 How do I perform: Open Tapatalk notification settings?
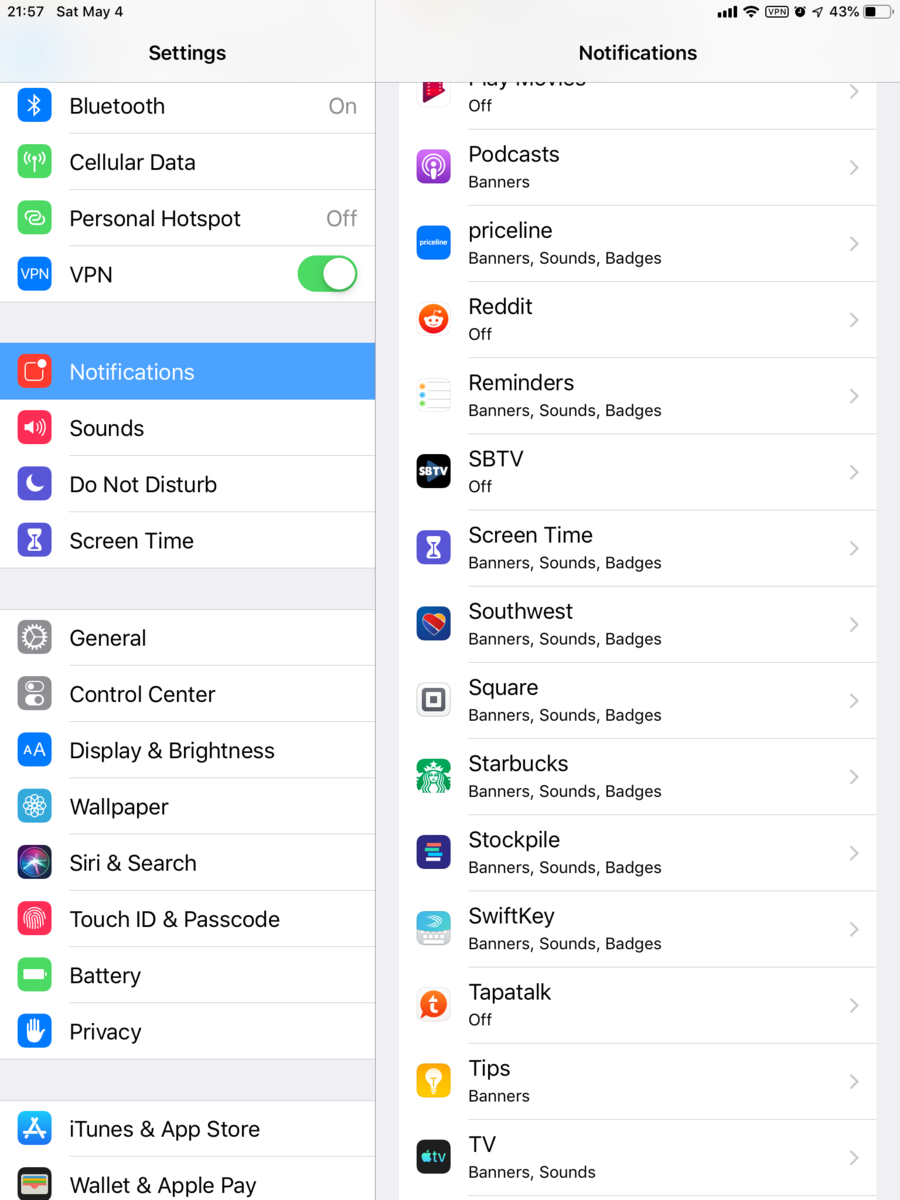click(x=637, y=1005)
